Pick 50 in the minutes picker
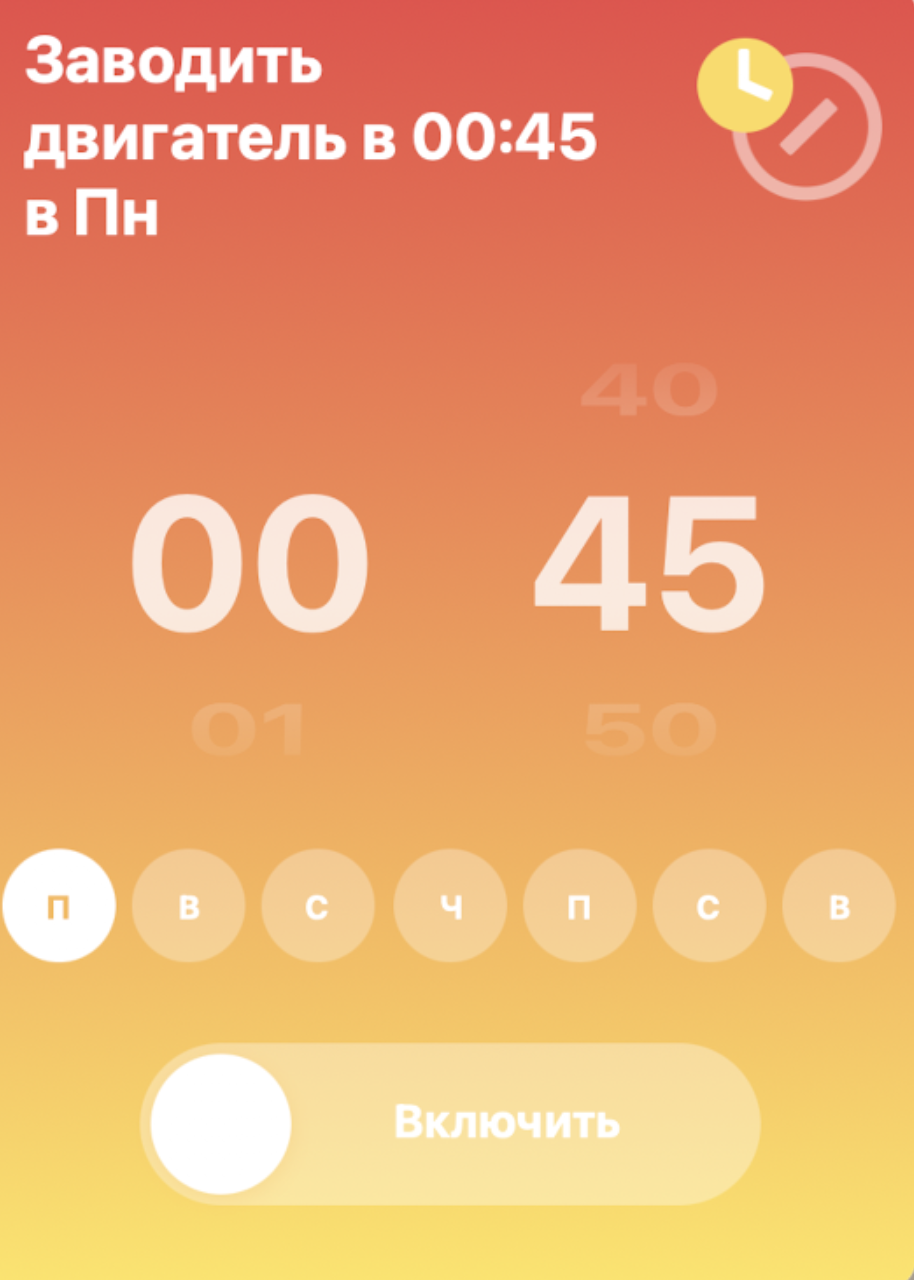The image size is (914, 1280). point(650,730)
